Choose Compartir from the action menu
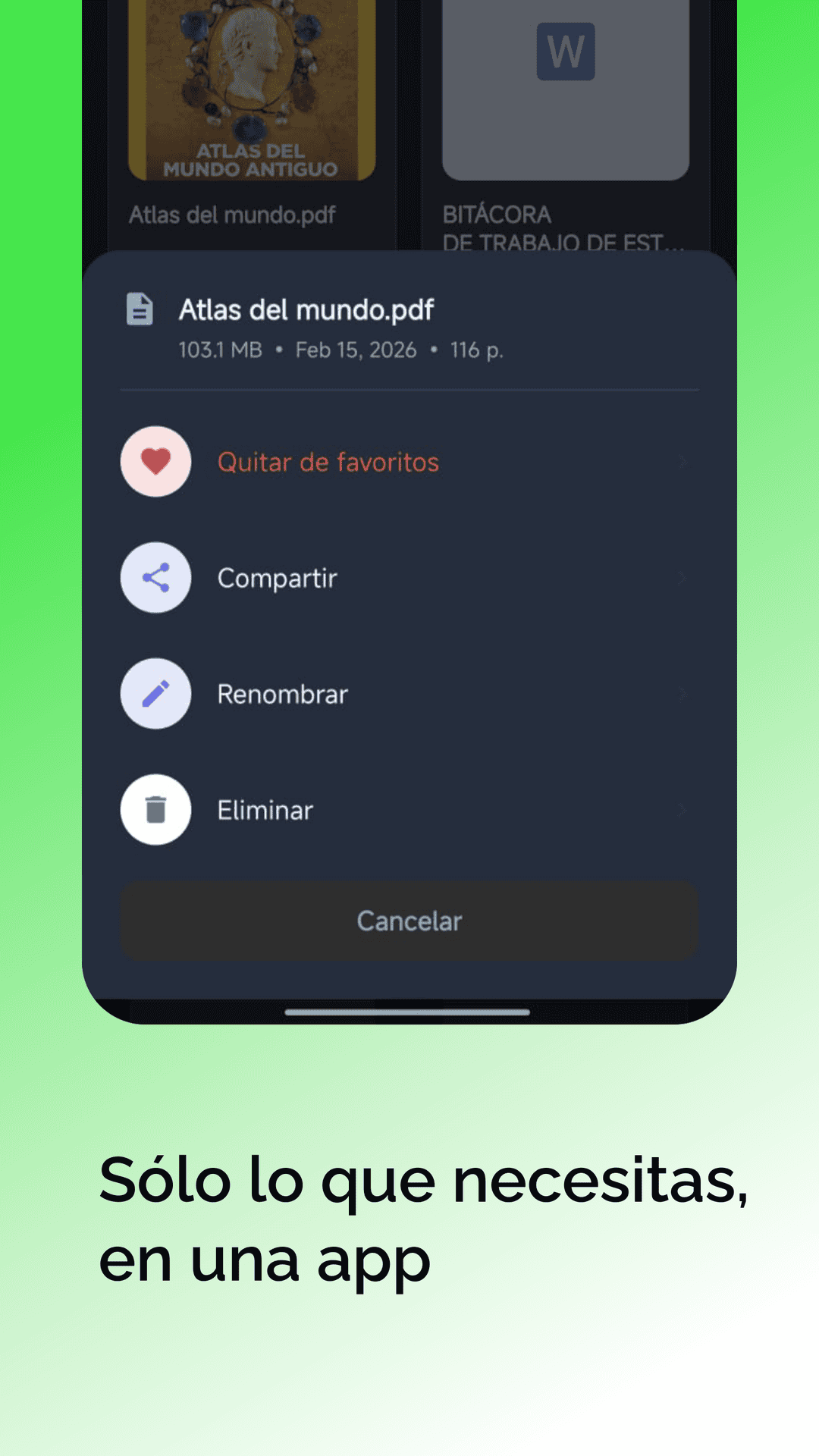Viewport: 819px width, 1456px height. 278,577
